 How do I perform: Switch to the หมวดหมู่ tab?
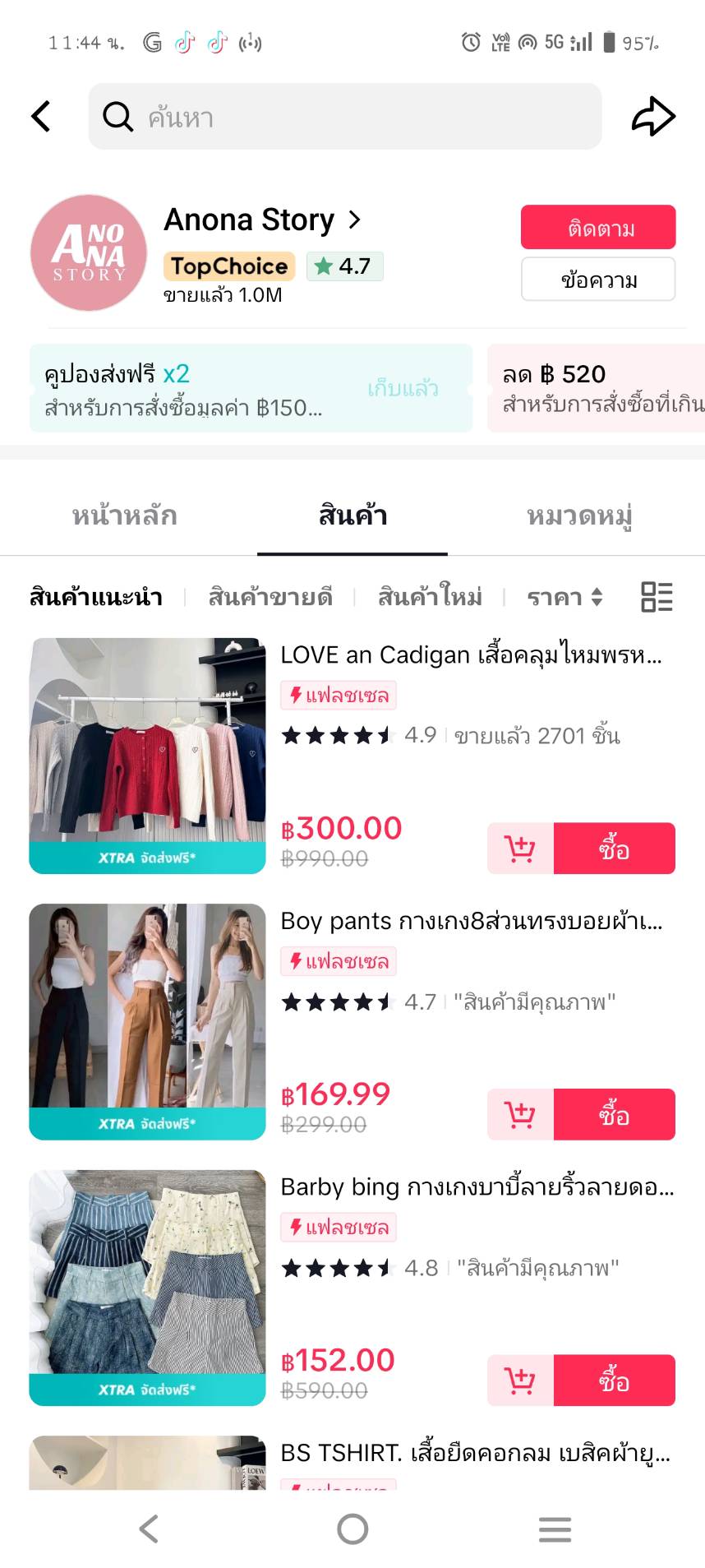(579, 516)
